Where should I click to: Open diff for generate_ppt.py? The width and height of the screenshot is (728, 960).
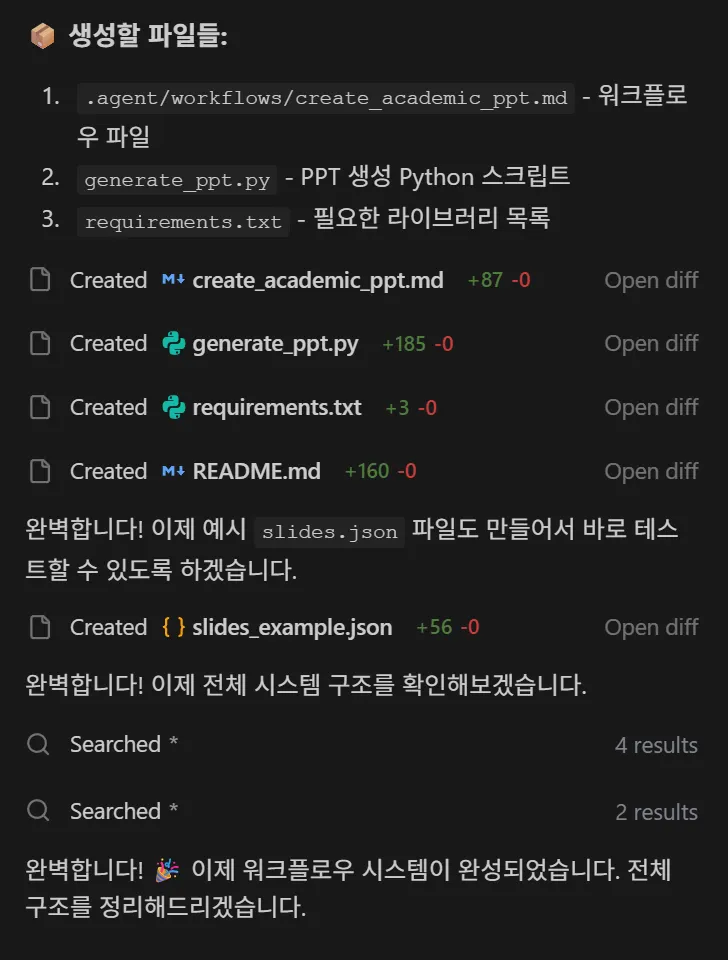coord(651,344)
